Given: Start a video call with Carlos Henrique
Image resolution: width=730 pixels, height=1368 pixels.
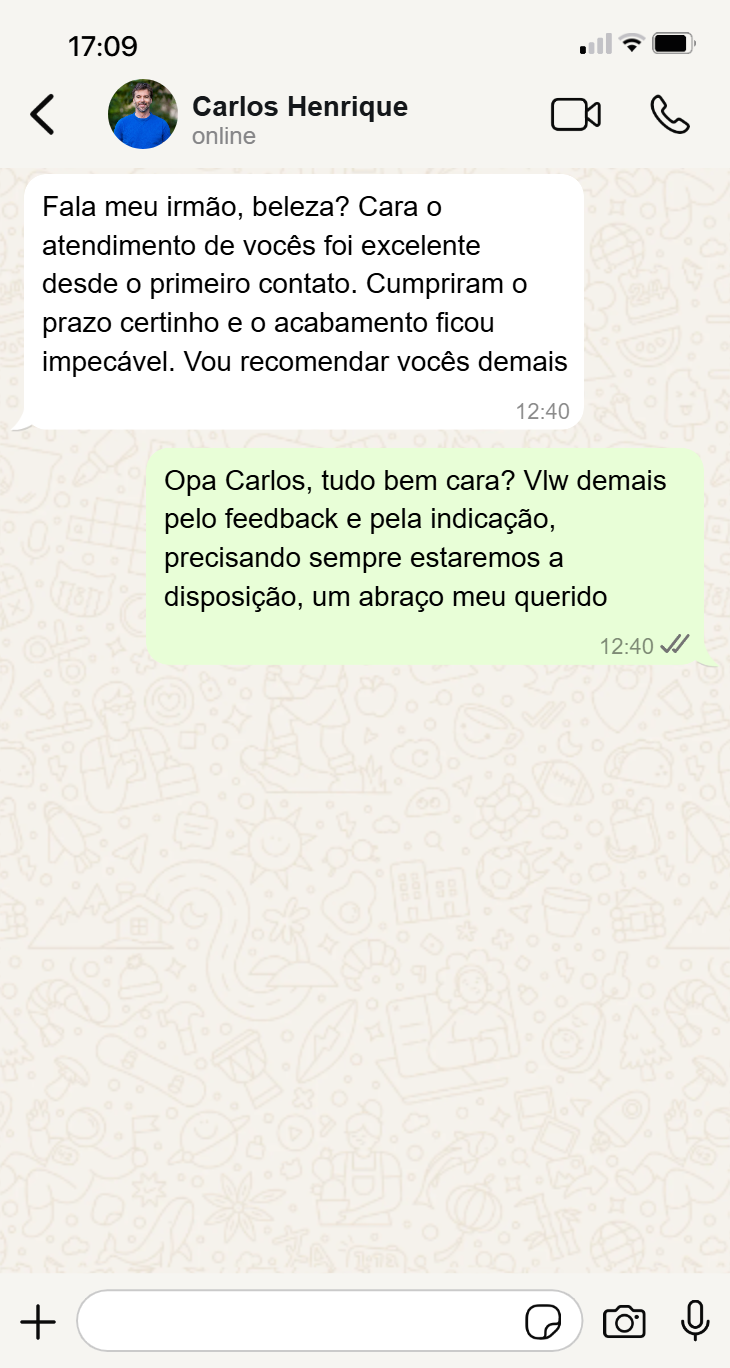Looking at the screenshot, I should point(576,115).
